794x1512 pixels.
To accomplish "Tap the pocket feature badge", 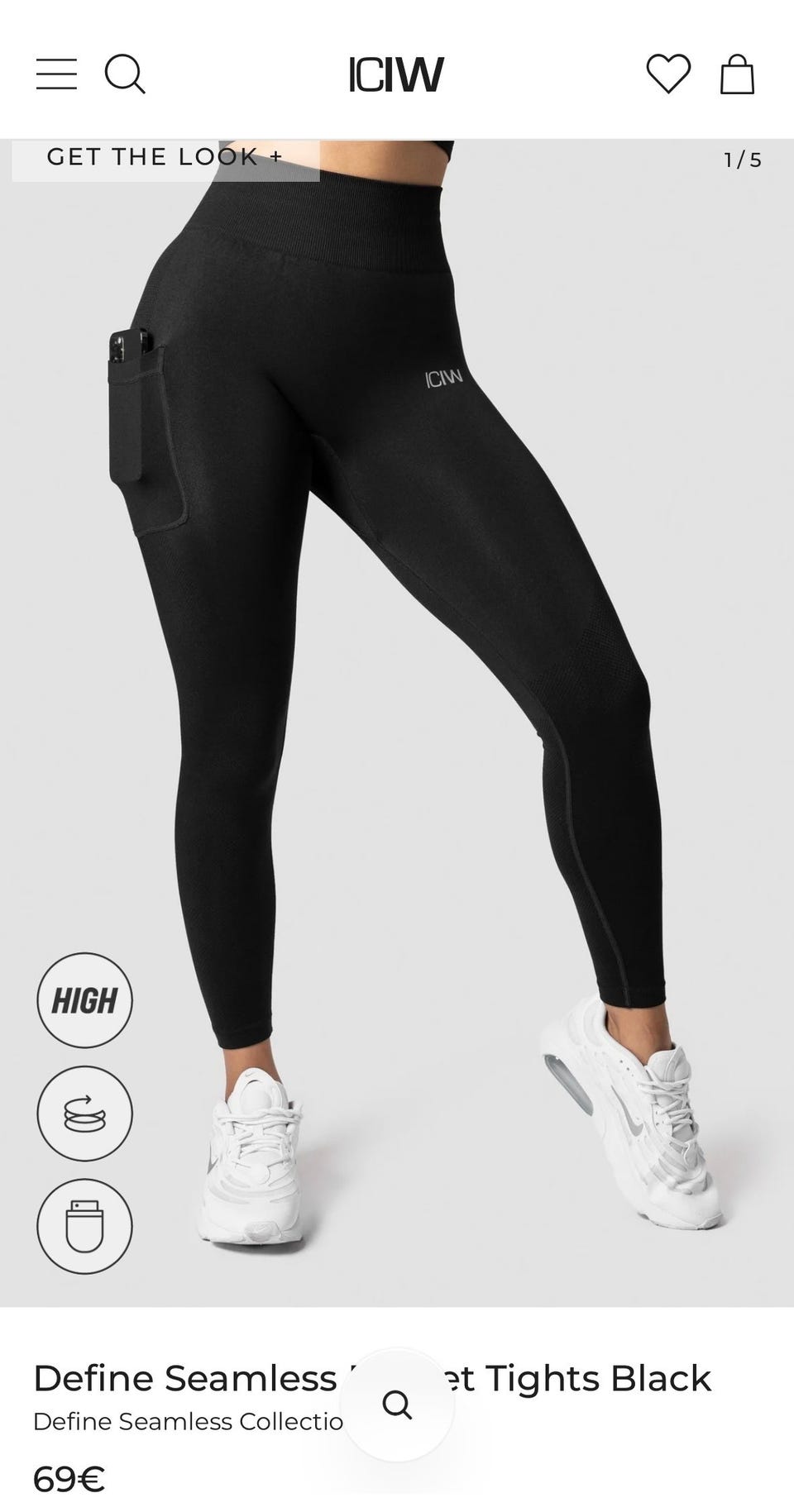I will [x=84, y=1226].
